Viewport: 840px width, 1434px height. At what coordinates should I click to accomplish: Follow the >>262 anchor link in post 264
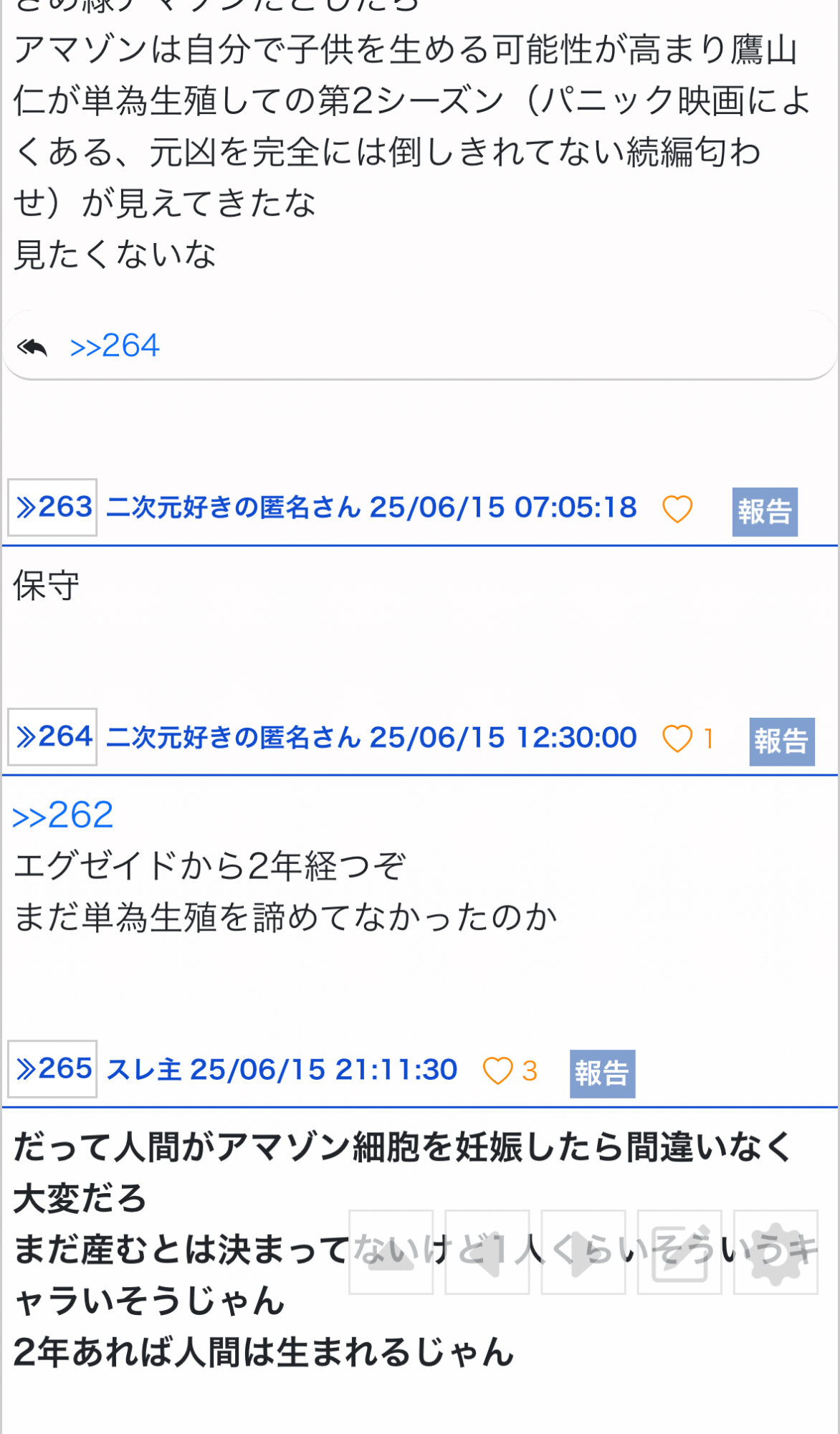click(x=63, y=815)
